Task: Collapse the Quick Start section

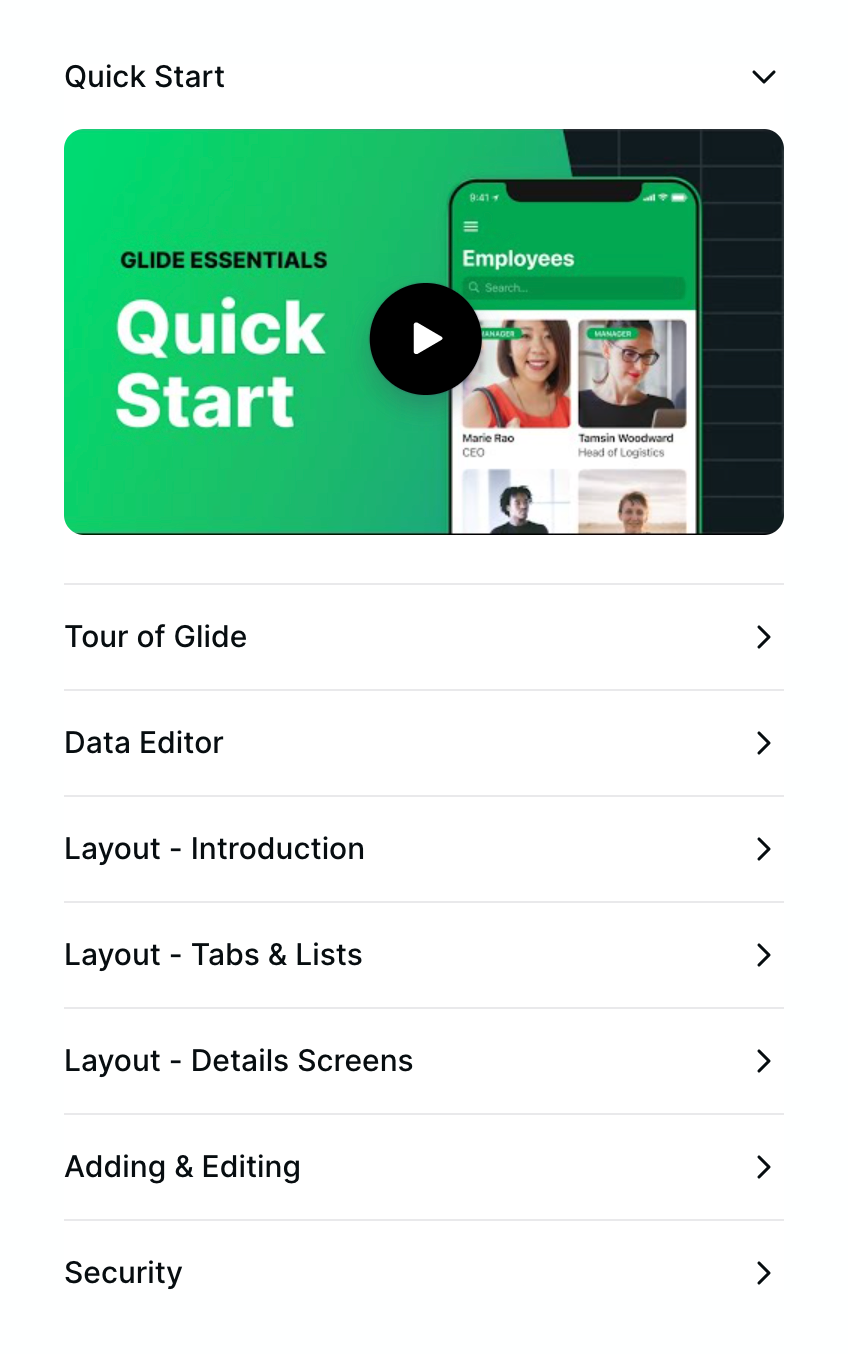Action: click(763, 76)
